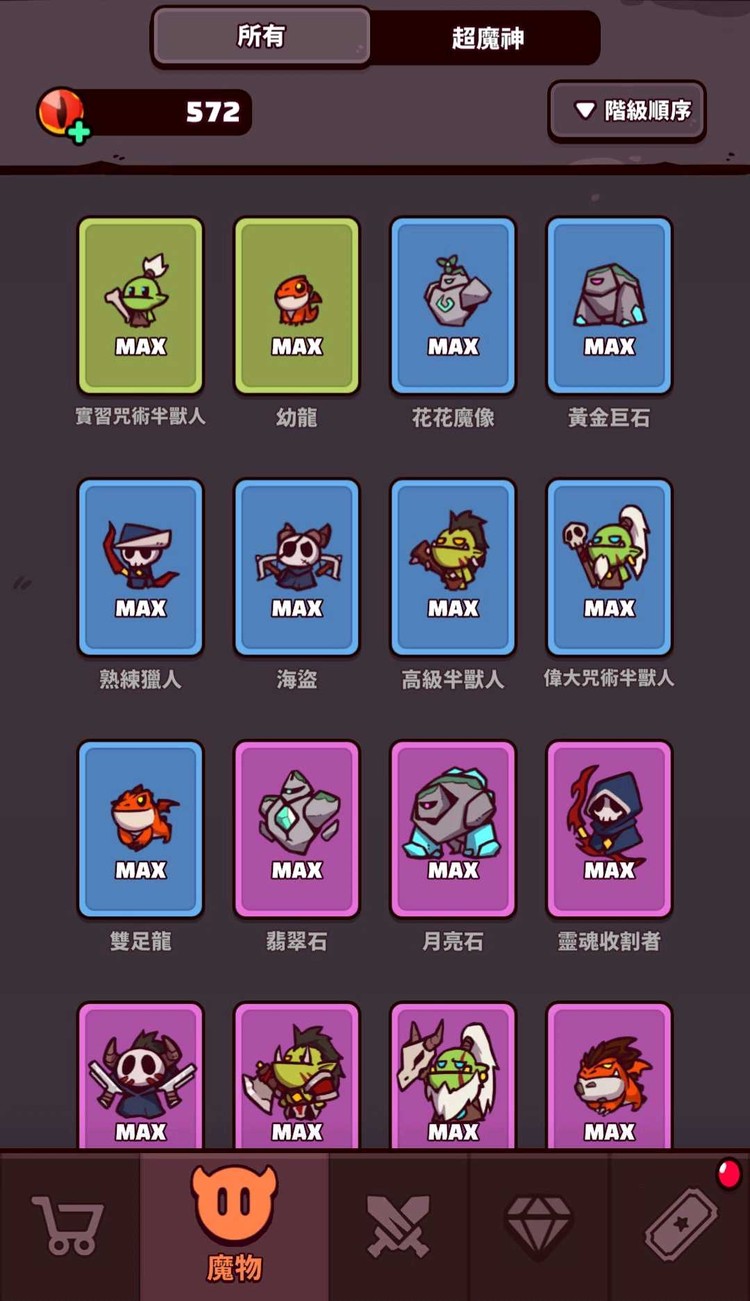
Task: Open the 黃金巨石 monster card
Action: click(x=609, y=306)
